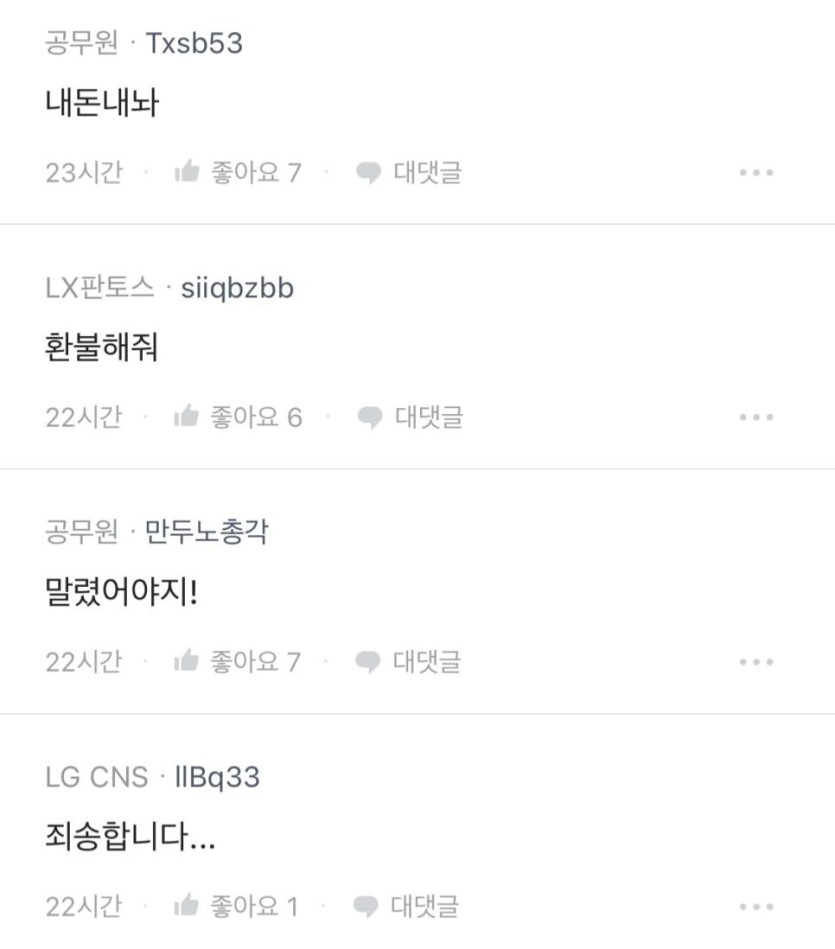Image resolution: width=835 pixels, height=949 pixels.
Task: Reply to the siiqbzbb comment
Action: (x=410, y=417)
